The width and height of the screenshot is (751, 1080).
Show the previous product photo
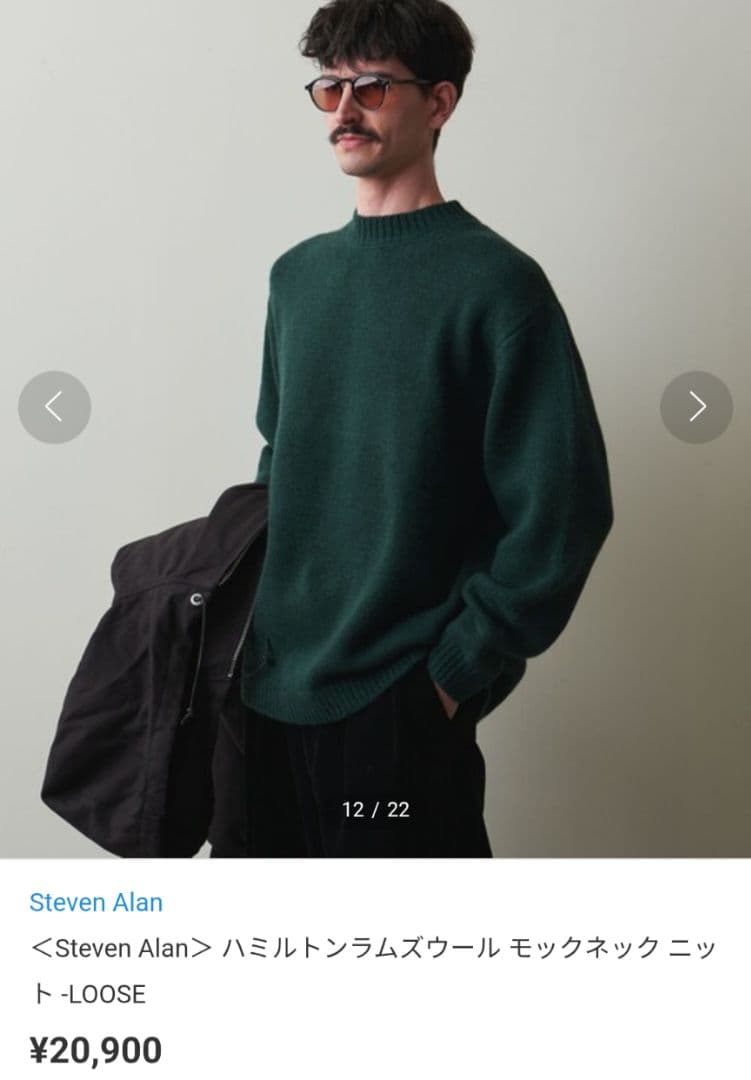(x=54, y=407)
